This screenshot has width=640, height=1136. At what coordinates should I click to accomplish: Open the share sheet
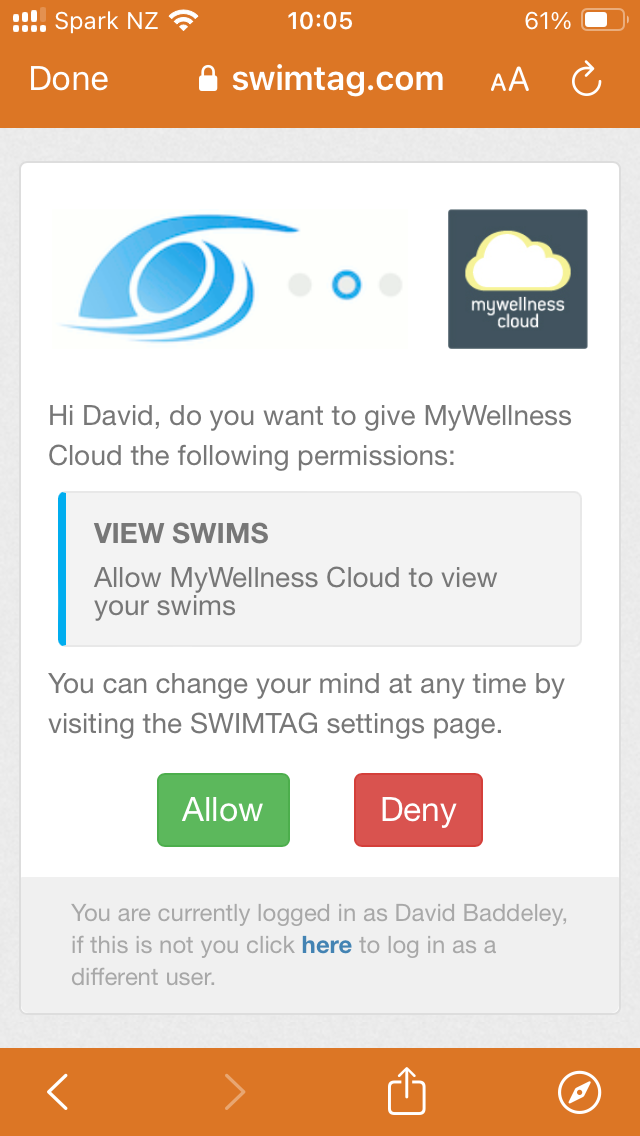point(406,1092)
